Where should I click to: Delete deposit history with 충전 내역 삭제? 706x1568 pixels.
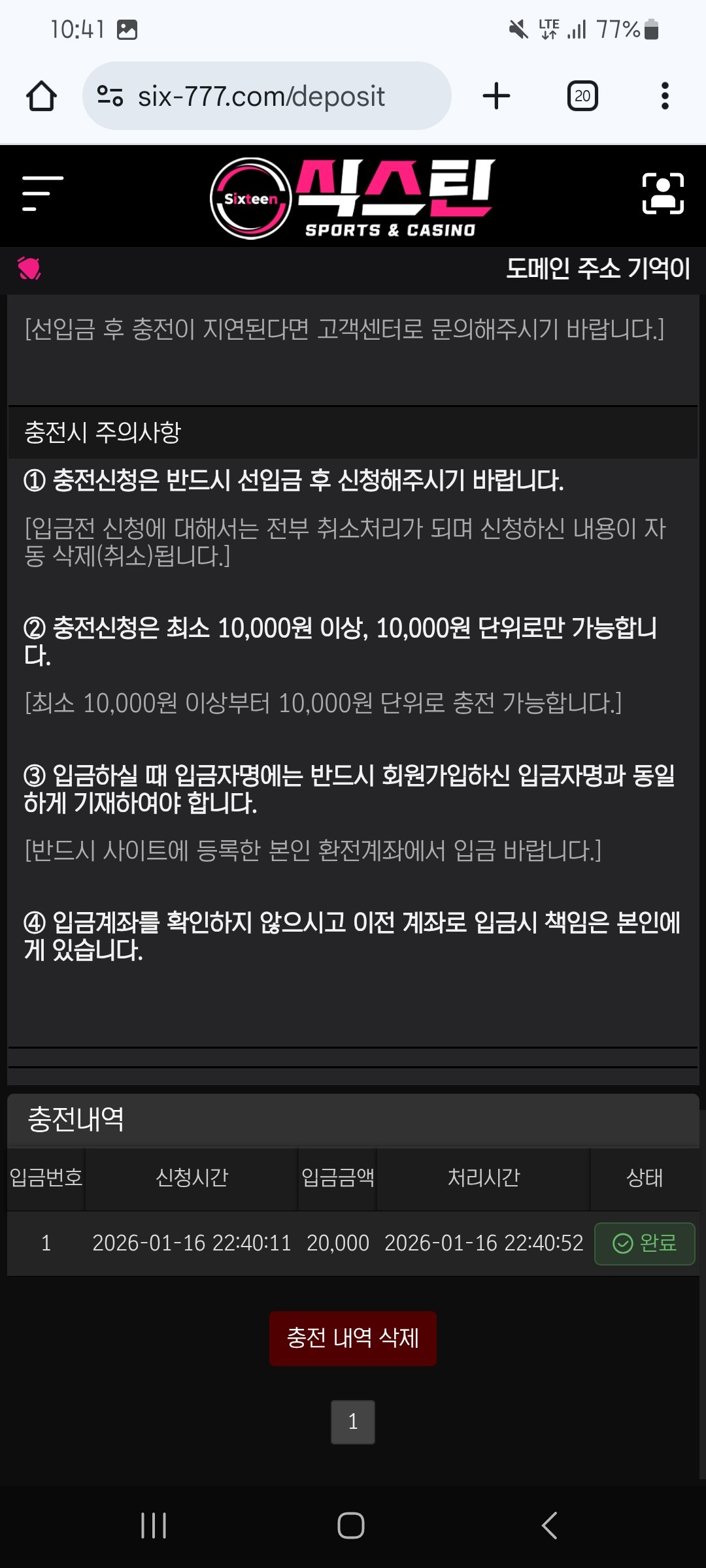353,1338
